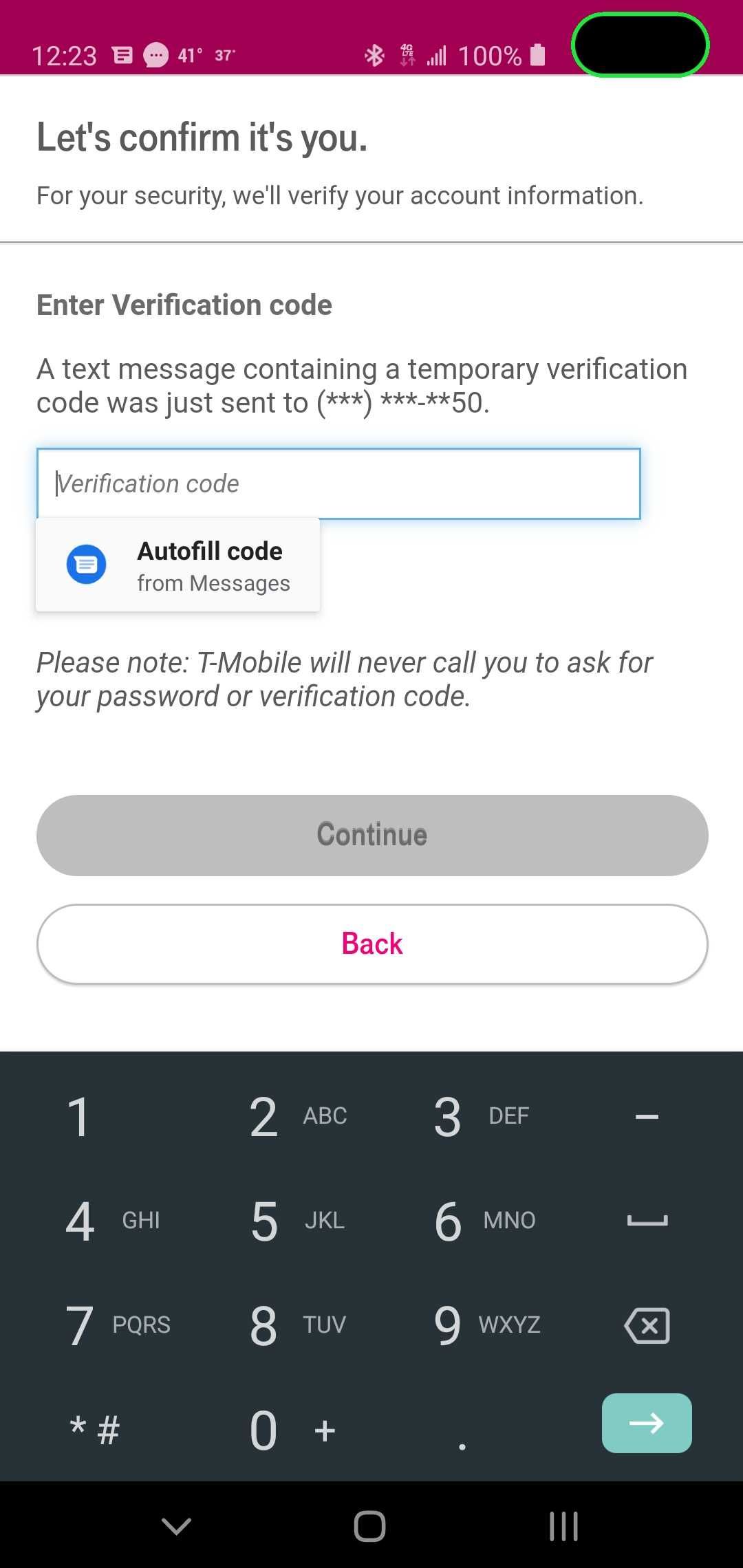Screen dimensions: 743x1568
Task: Autofill code from Messages
Action: point(178,565)
